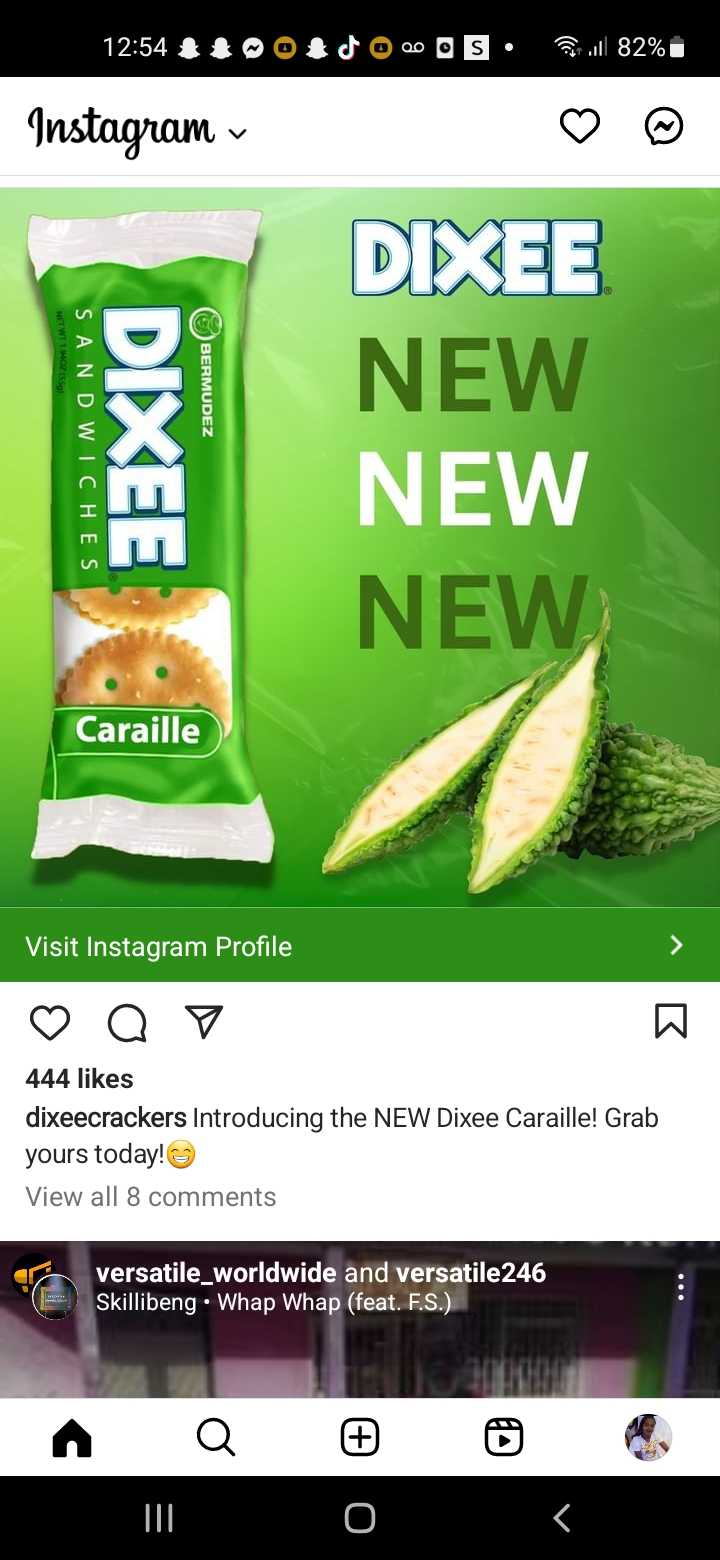This screenshot has height=1560, width=720.
Task: Go back using system navigation
Action: tap(562, 1518)
